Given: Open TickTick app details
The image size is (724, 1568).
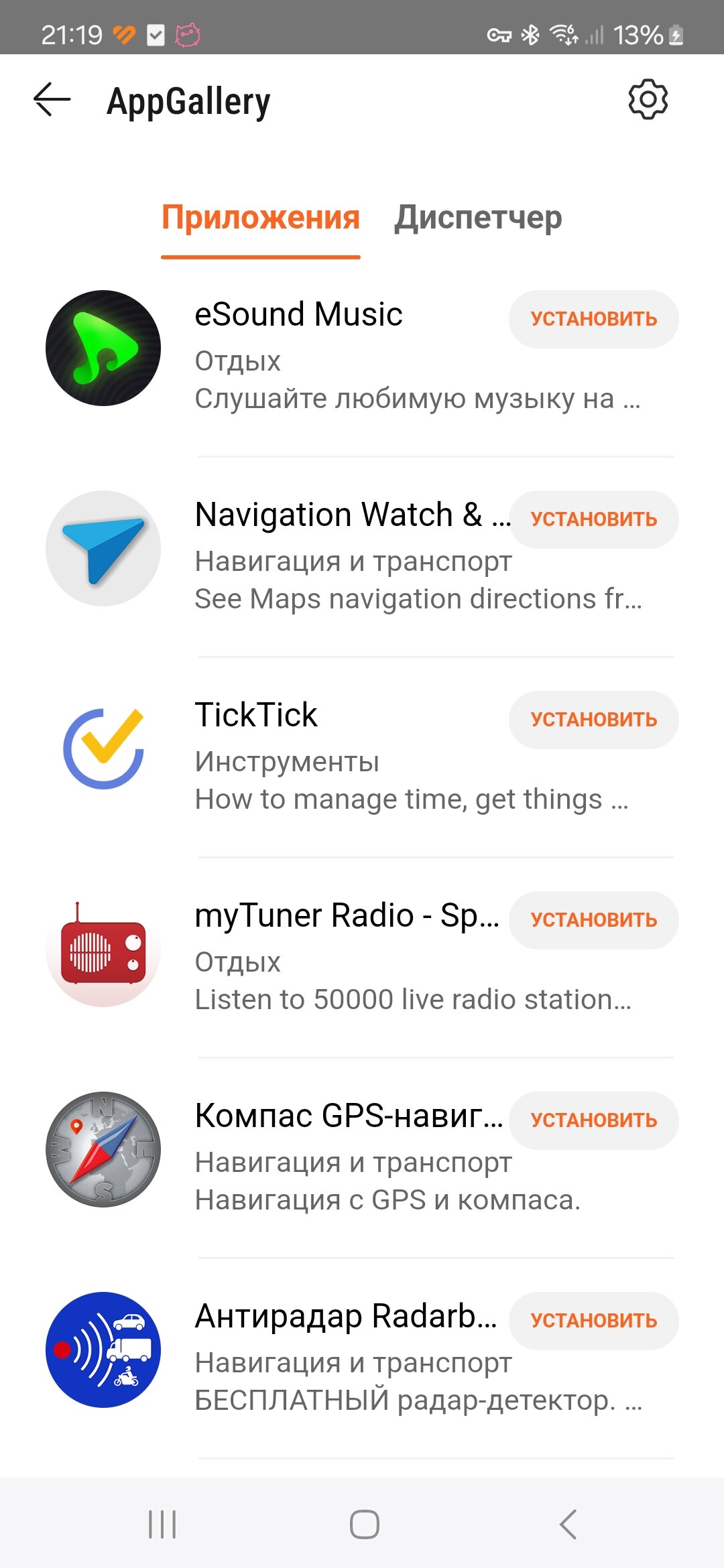Looking at the screenshot, I should pos(255,715).
